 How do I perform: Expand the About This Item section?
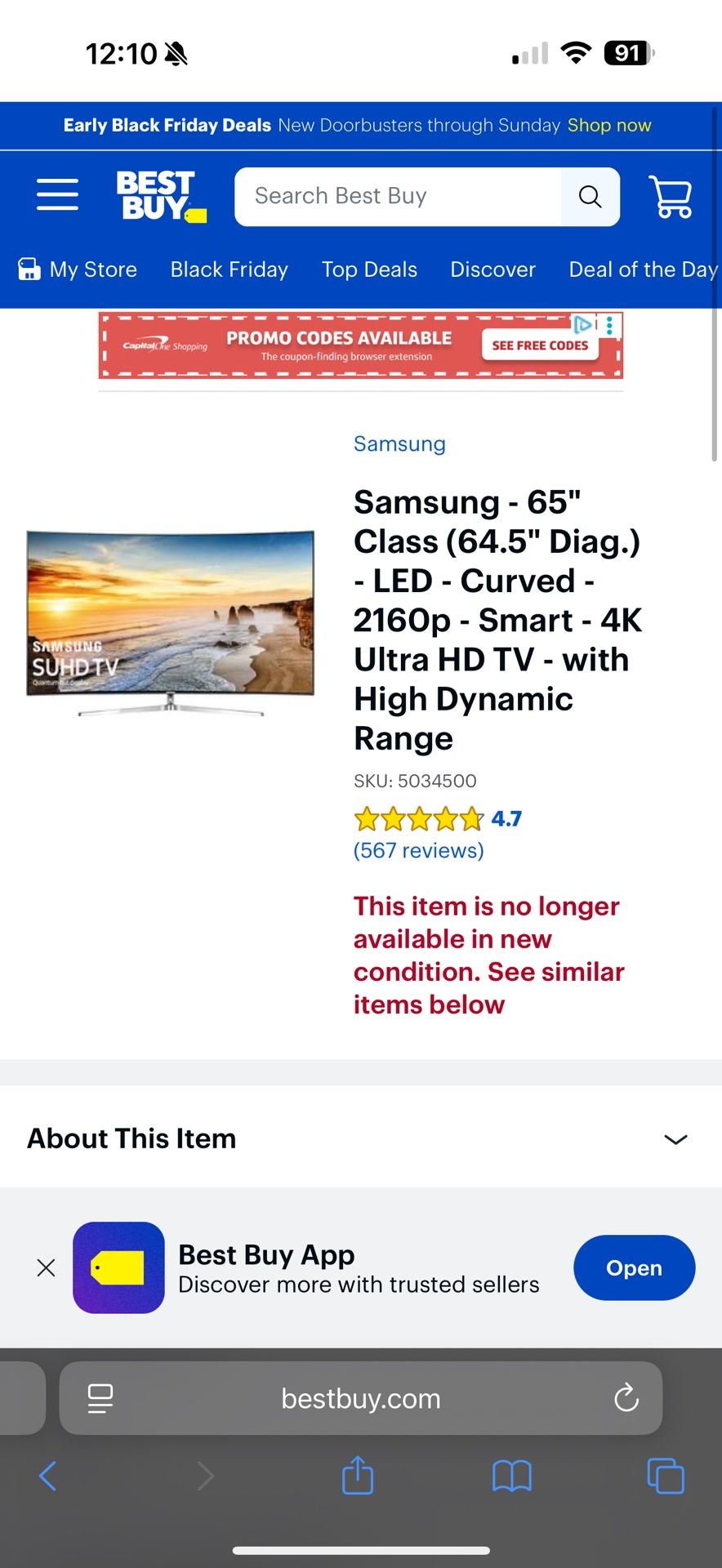tap(675, 1138)
